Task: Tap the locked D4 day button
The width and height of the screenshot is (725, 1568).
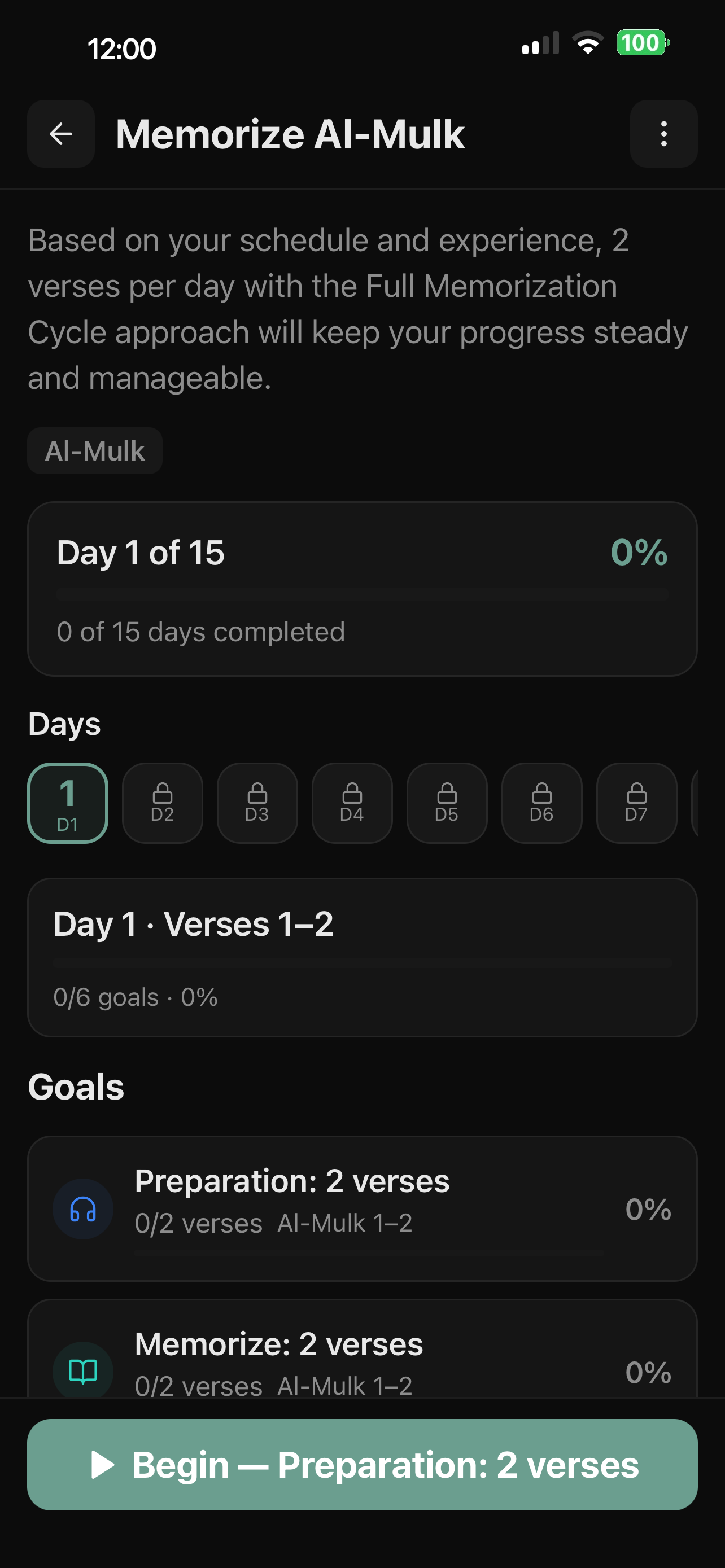Action: (x=352, y=804)
